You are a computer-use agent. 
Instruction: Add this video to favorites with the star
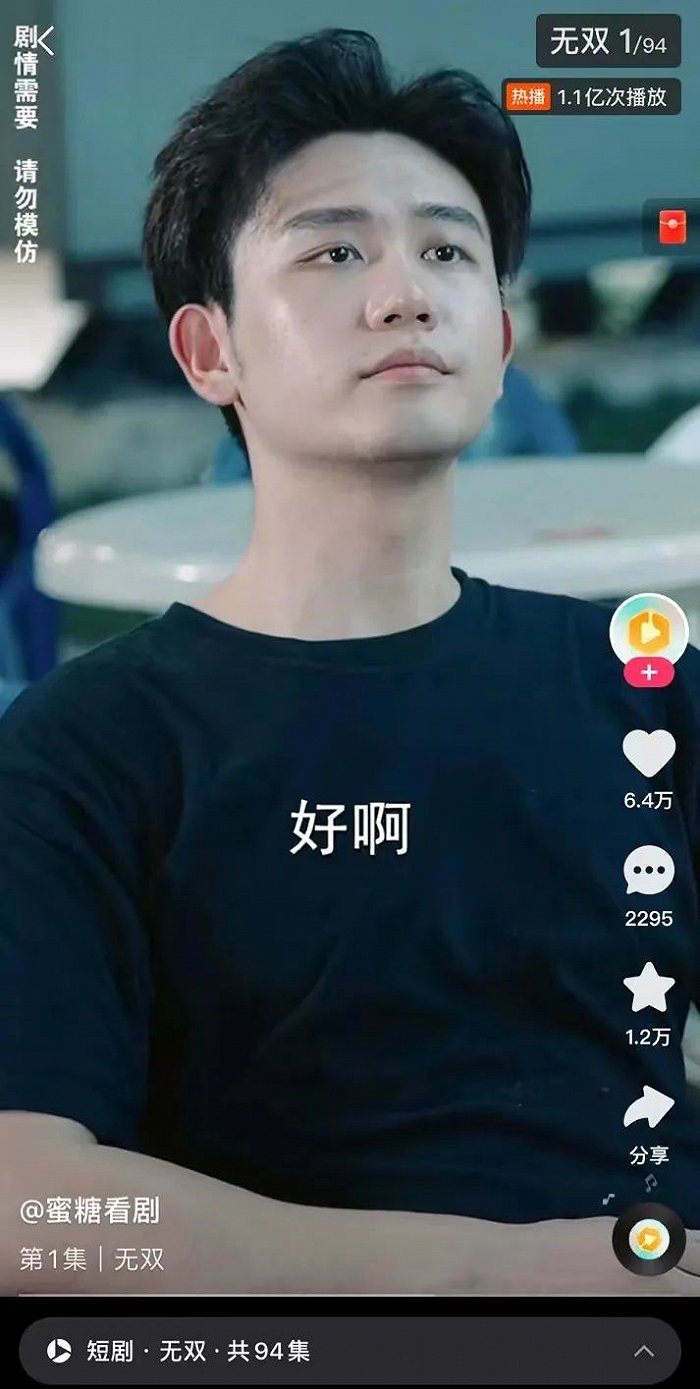tap(649, 988)
